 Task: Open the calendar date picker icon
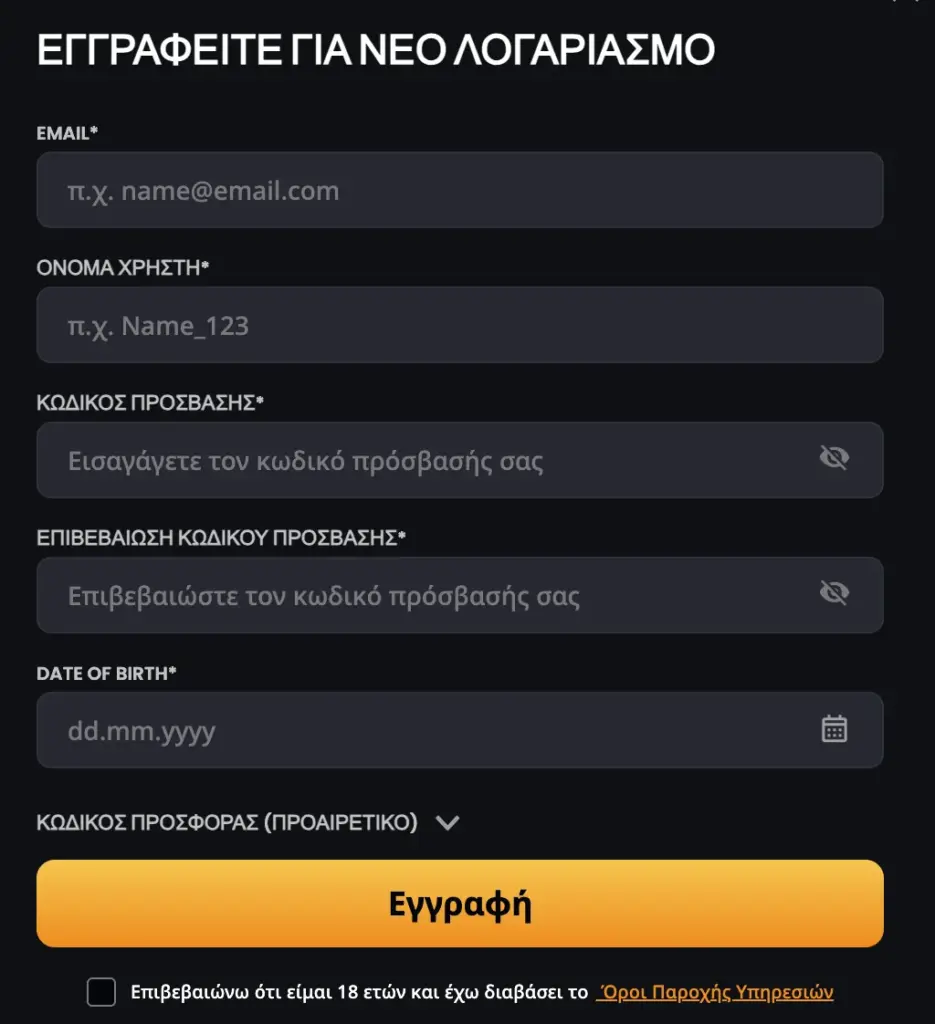tap(833, 729)
